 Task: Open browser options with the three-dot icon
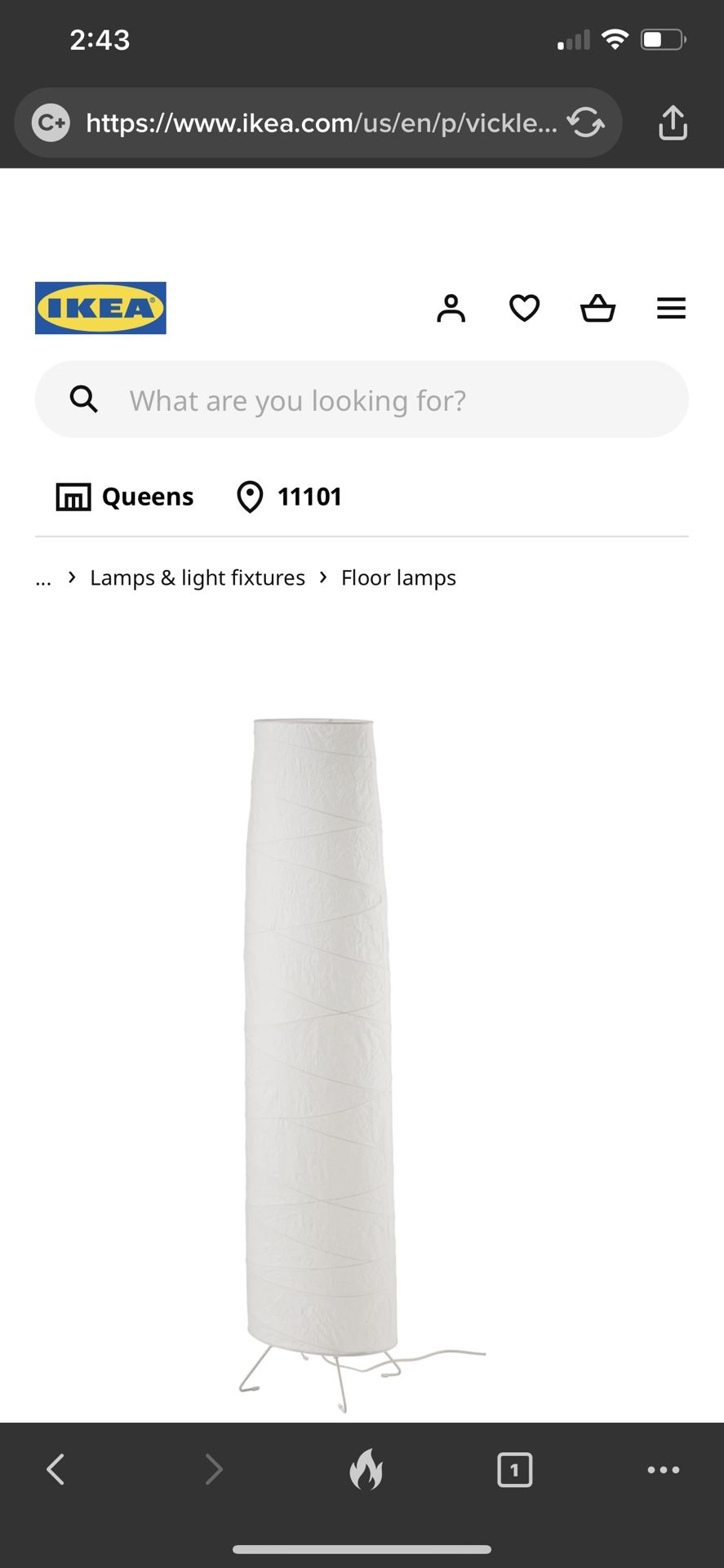[x=663, y=1468]
